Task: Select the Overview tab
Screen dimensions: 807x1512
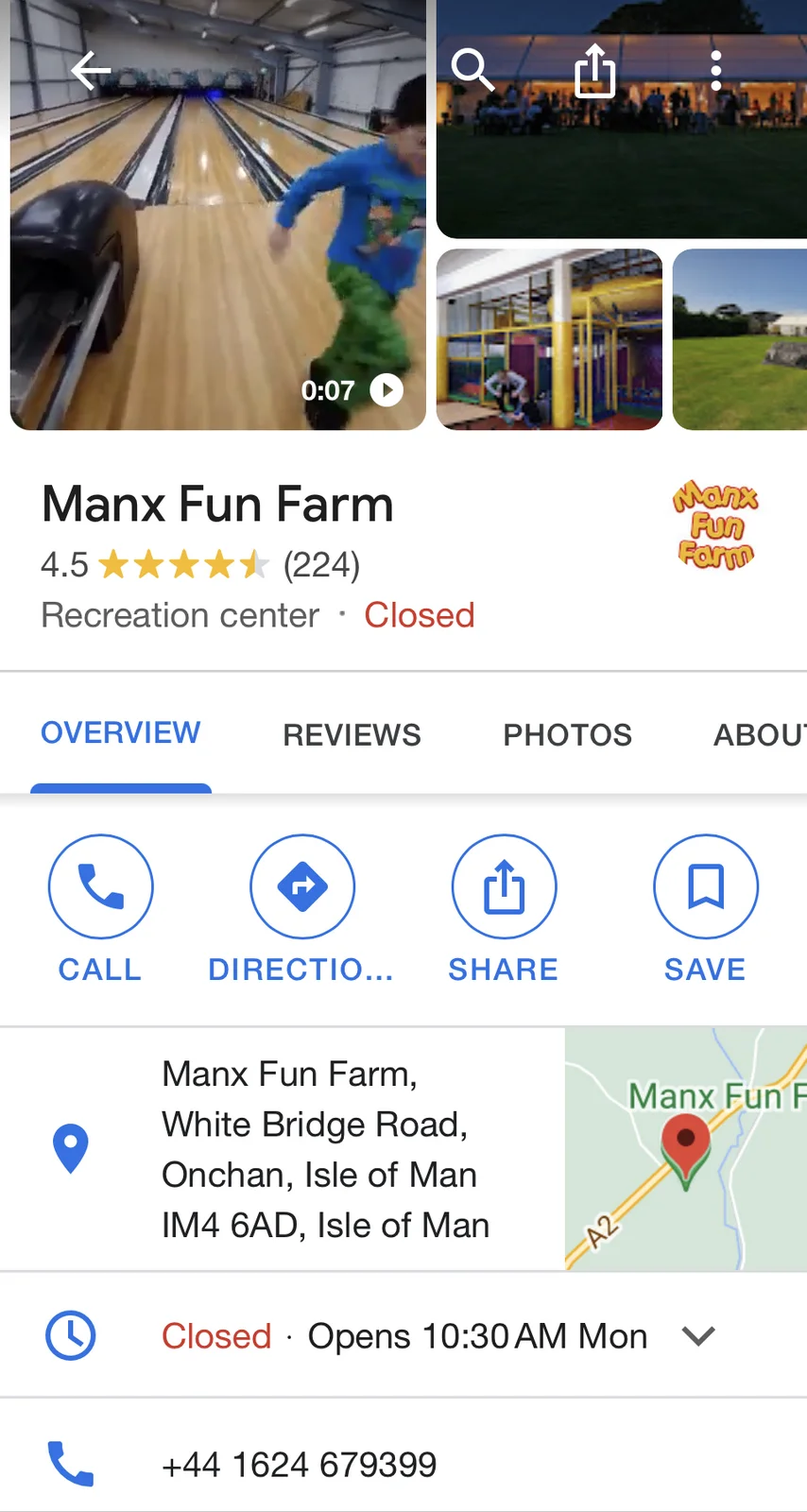Action: (x=121, y=732)
